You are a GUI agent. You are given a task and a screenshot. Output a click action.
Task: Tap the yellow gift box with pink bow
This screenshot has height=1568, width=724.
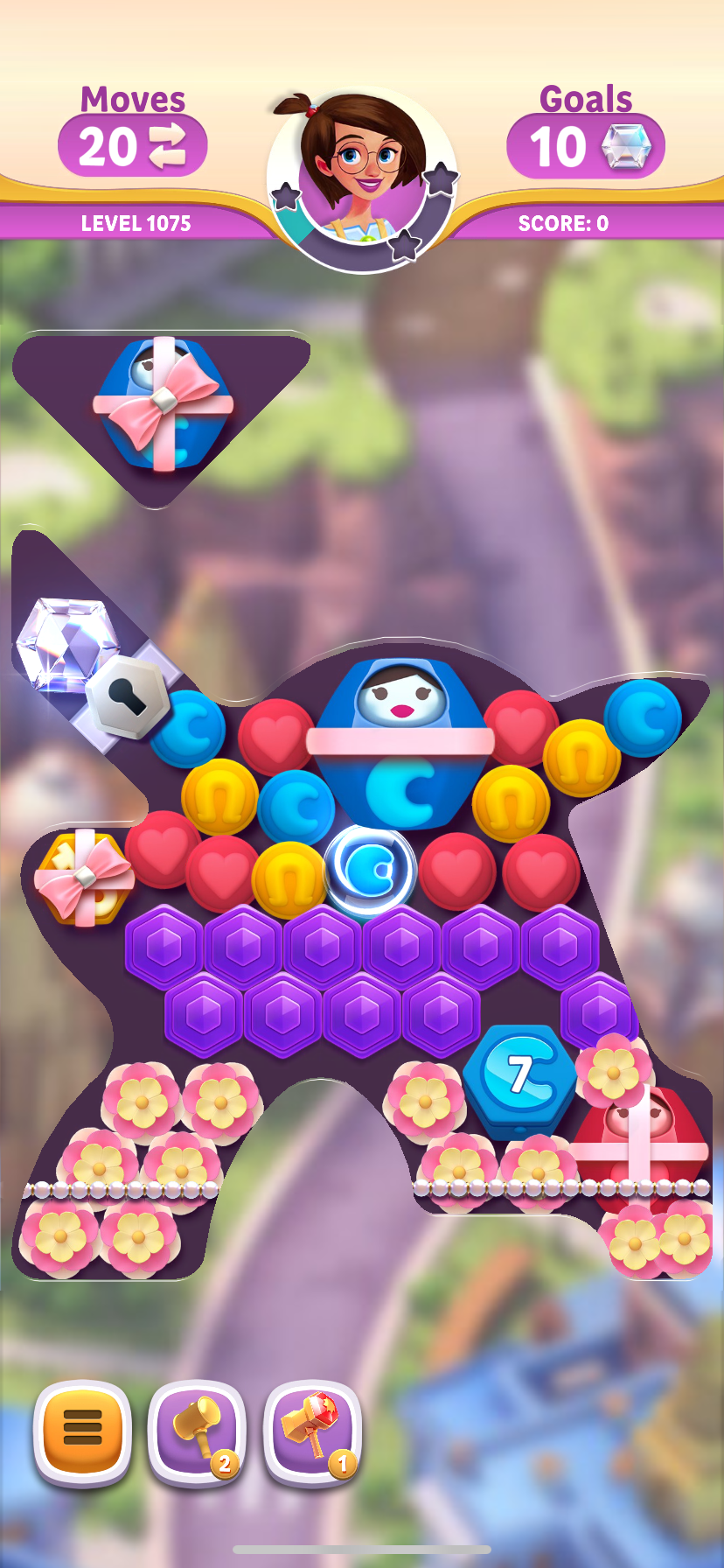pyautogui.click(x=84, y=878)
